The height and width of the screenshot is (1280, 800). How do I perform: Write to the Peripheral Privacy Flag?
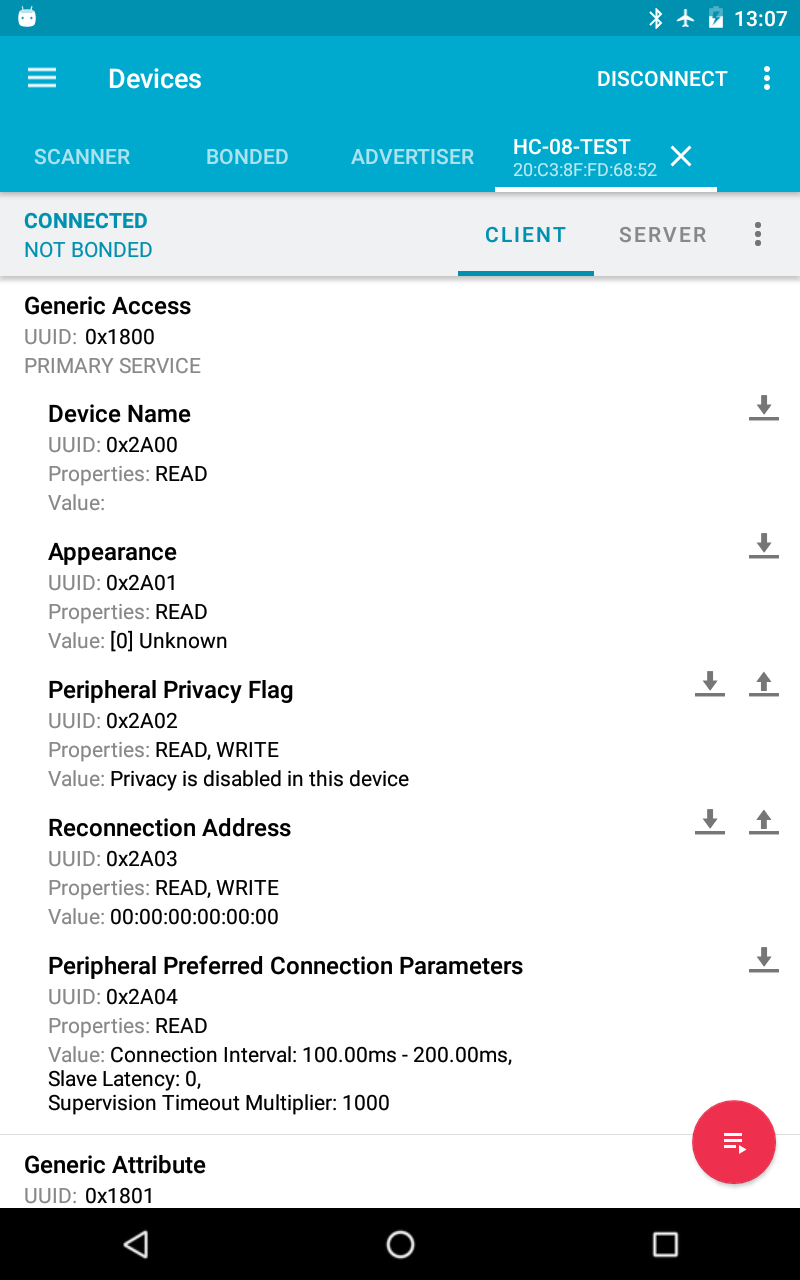tap(763, 683)
